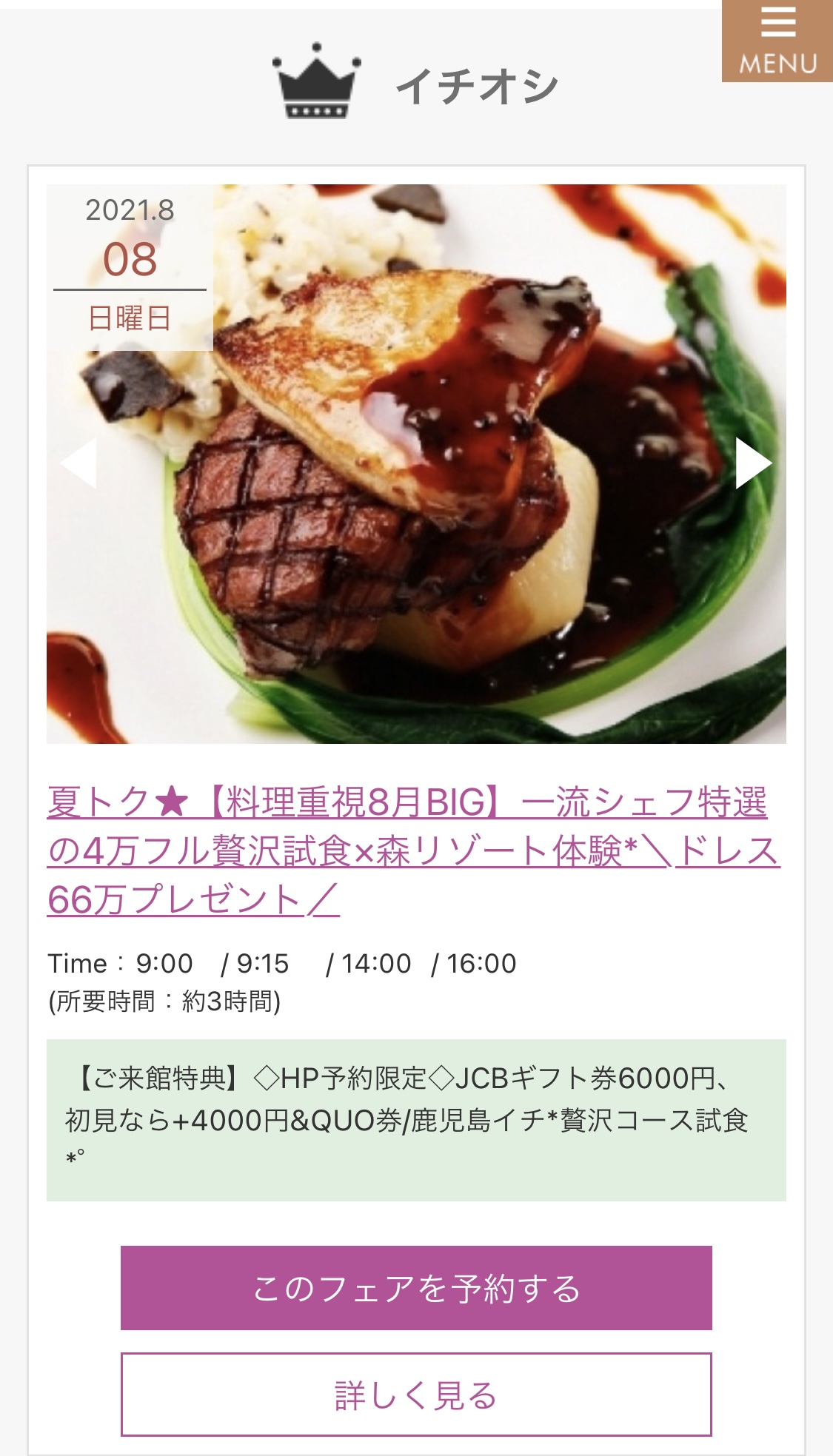Tap このフェアを予約する button
The image size is (833, 1456).
416,1287
